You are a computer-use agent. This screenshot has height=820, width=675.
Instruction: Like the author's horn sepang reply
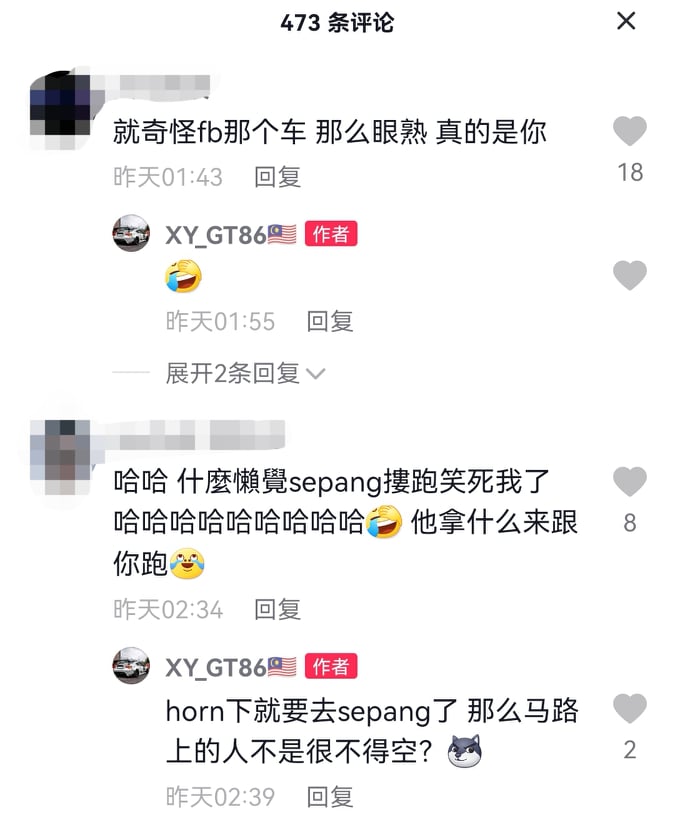629,709
